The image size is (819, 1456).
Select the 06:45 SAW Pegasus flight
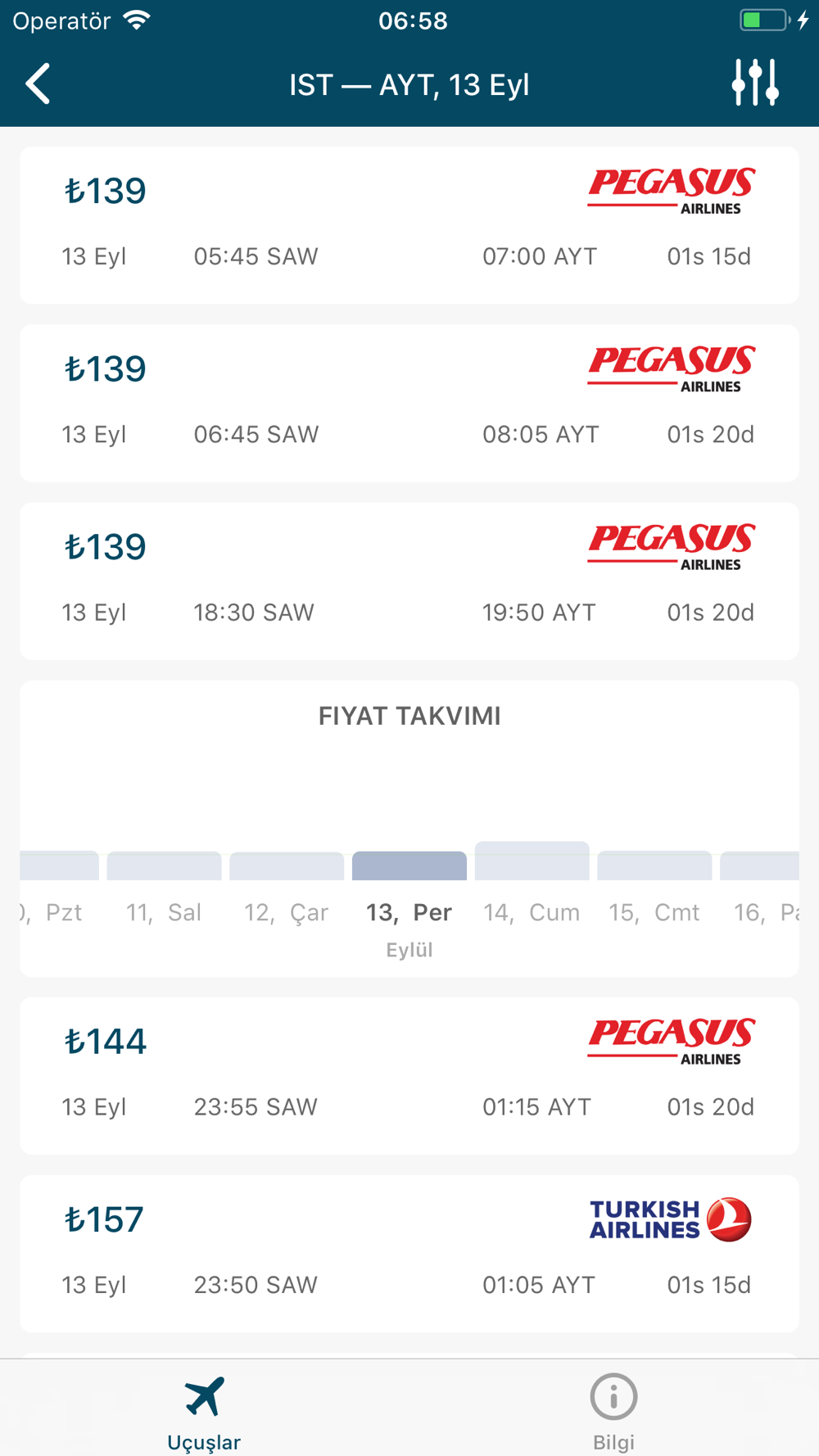point(409,403)
